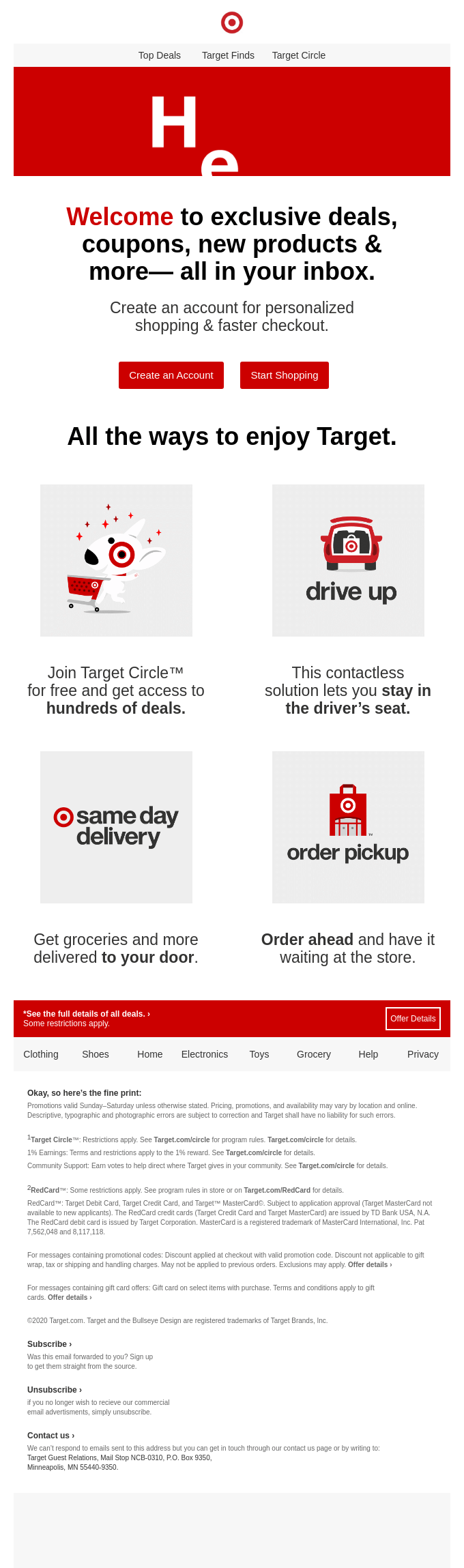Open the drive up tile

point(348,560)
